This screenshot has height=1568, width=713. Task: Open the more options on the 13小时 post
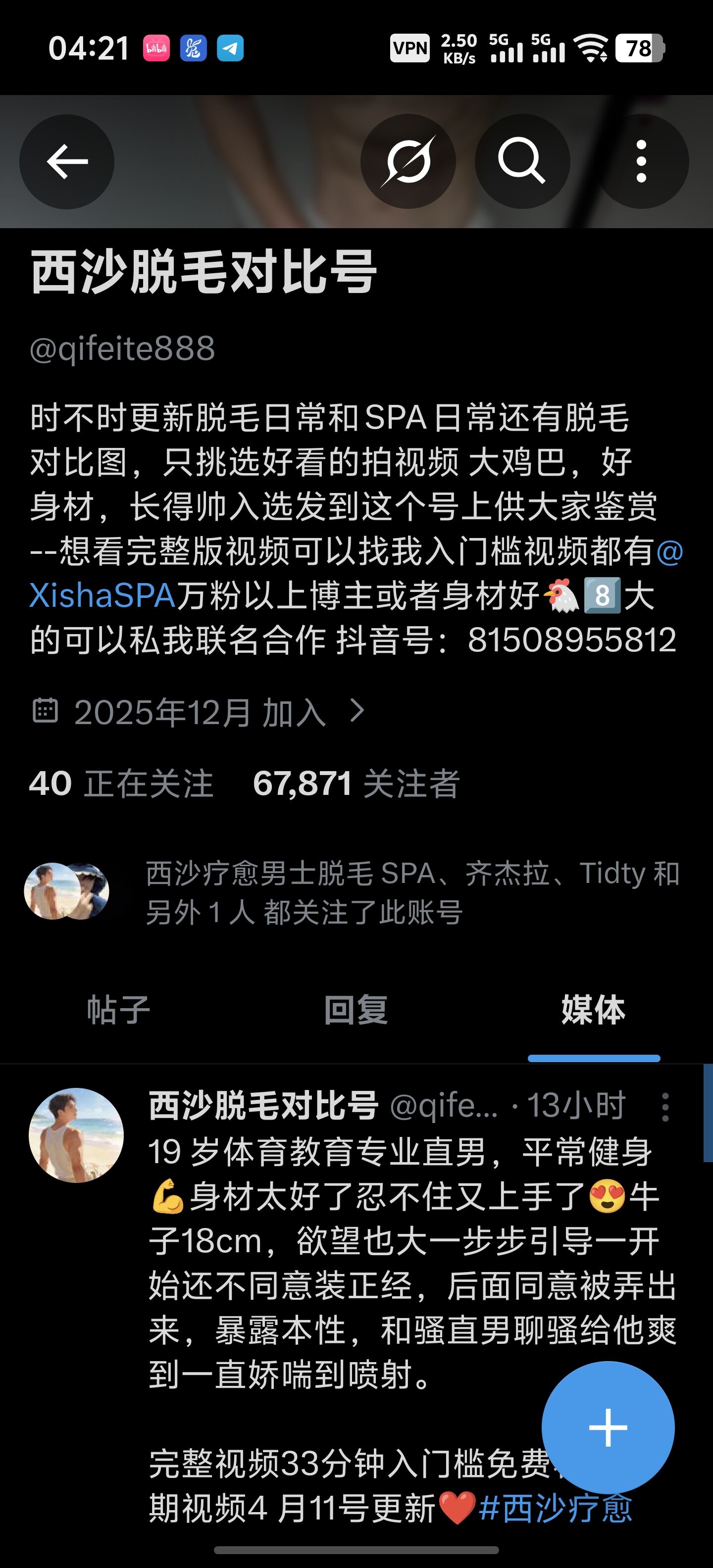(665, 1107)
